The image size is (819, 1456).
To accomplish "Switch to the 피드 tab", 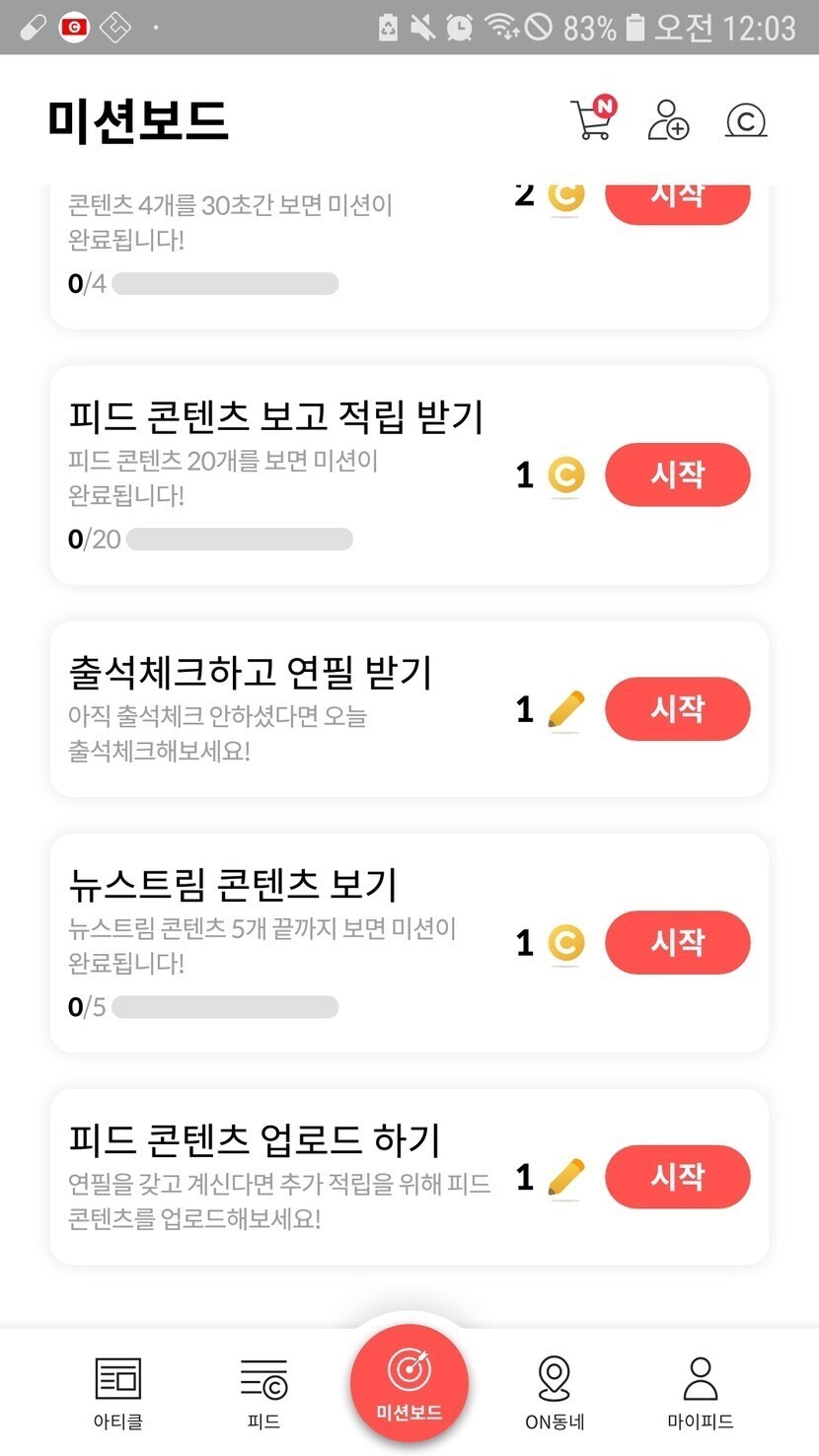I will [263, 1393].
